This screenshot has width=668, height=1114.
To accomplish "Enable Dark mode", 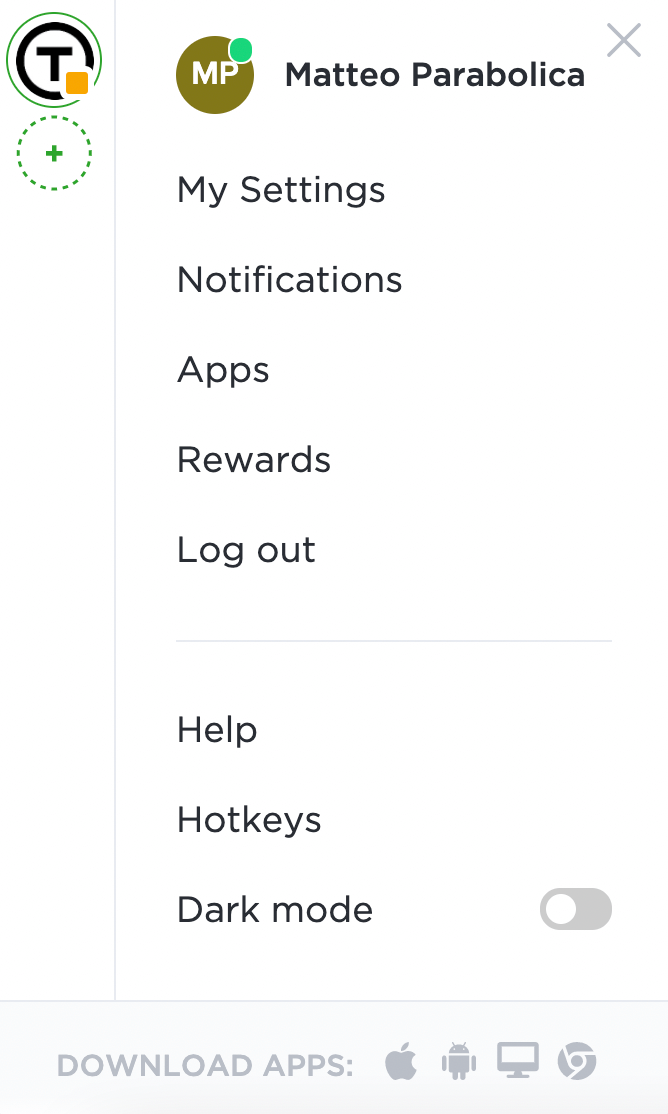I will point(576,909).
